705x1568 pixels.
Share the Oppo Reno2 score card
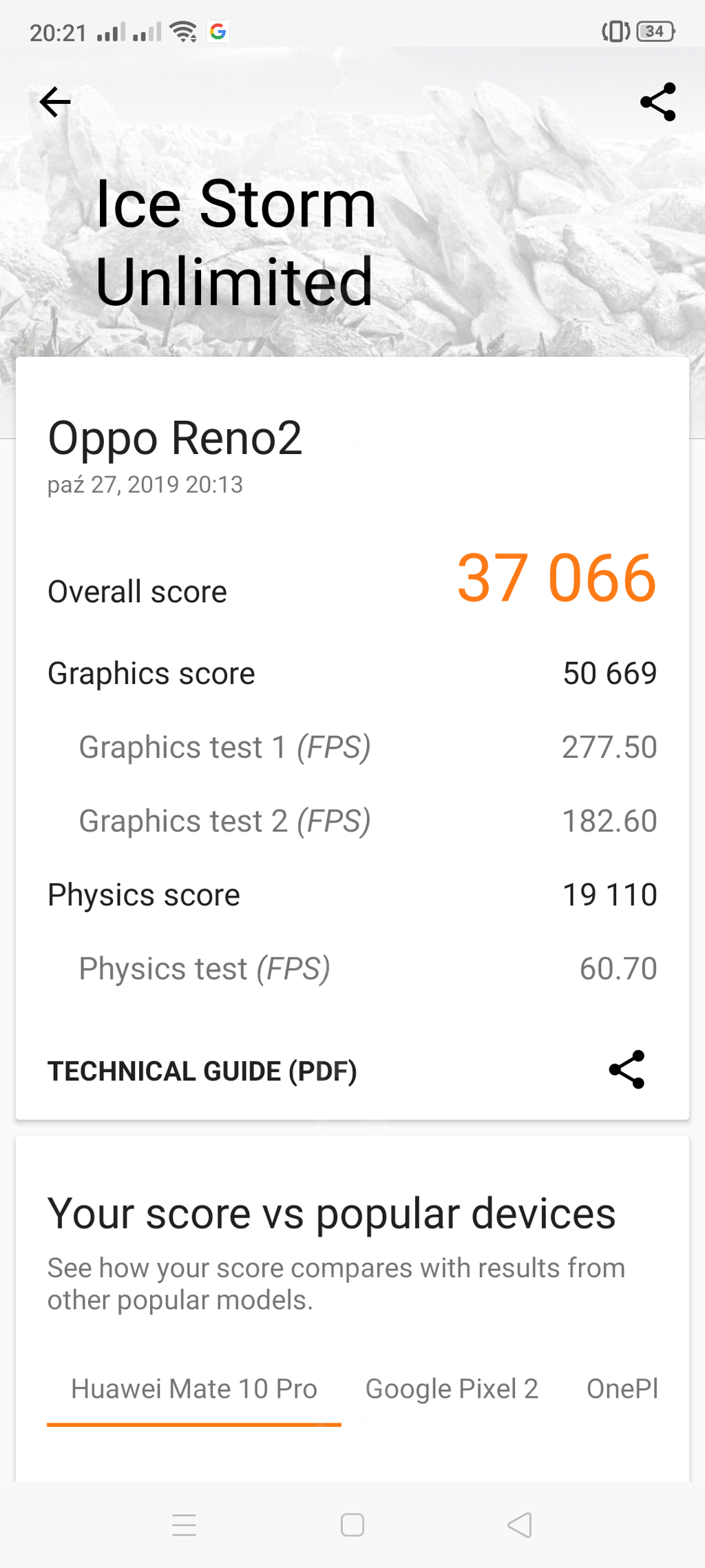(x=627, y=1070)
